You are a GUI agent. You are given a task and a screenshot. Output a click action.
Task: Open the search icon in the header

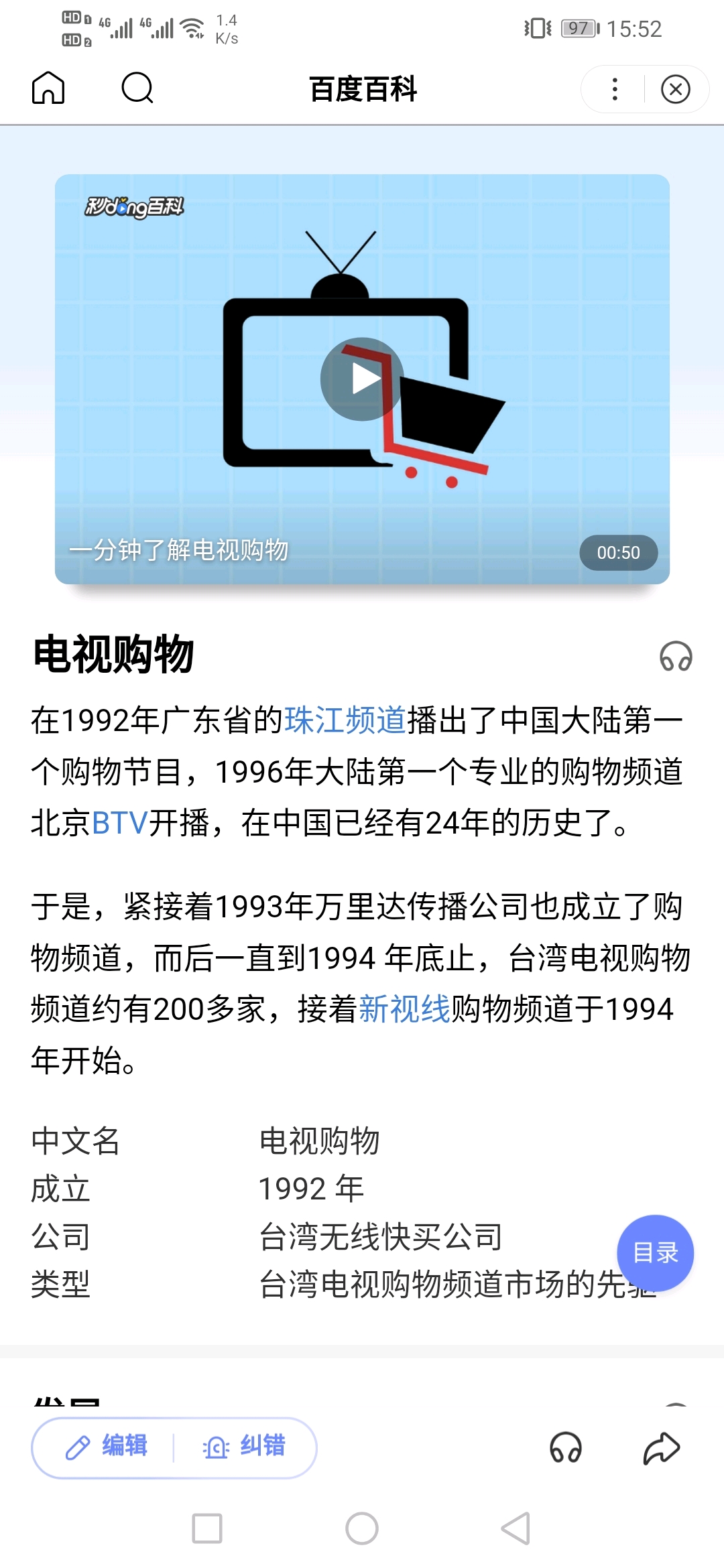[137, 88]
